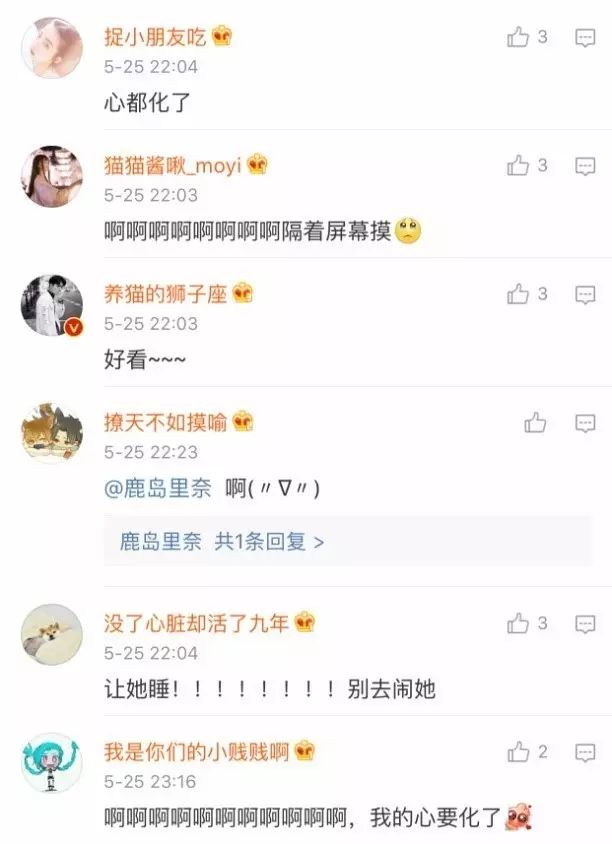612x844 pixels.
Task: Like the comment by 捉小朋友吃
Action: point(517,37)
